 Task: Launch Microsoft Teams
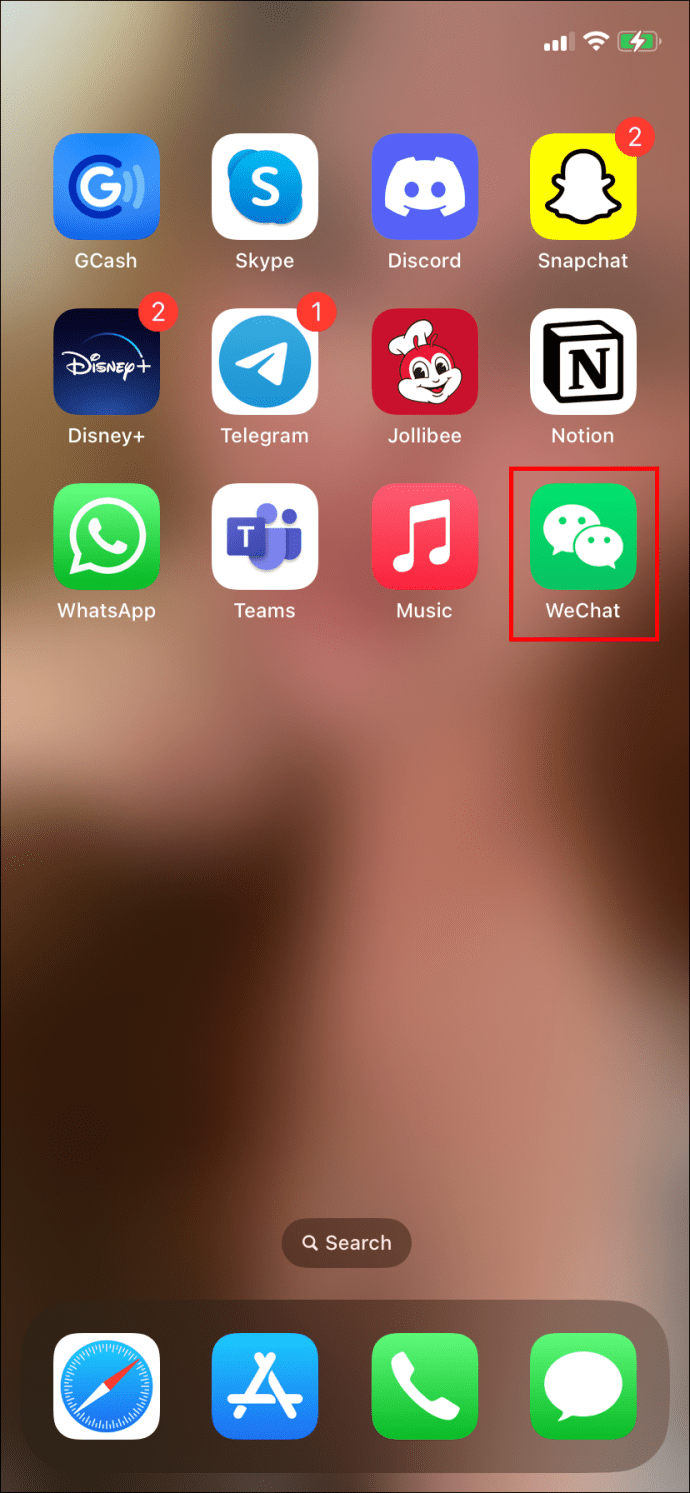[x=265, y=537]
